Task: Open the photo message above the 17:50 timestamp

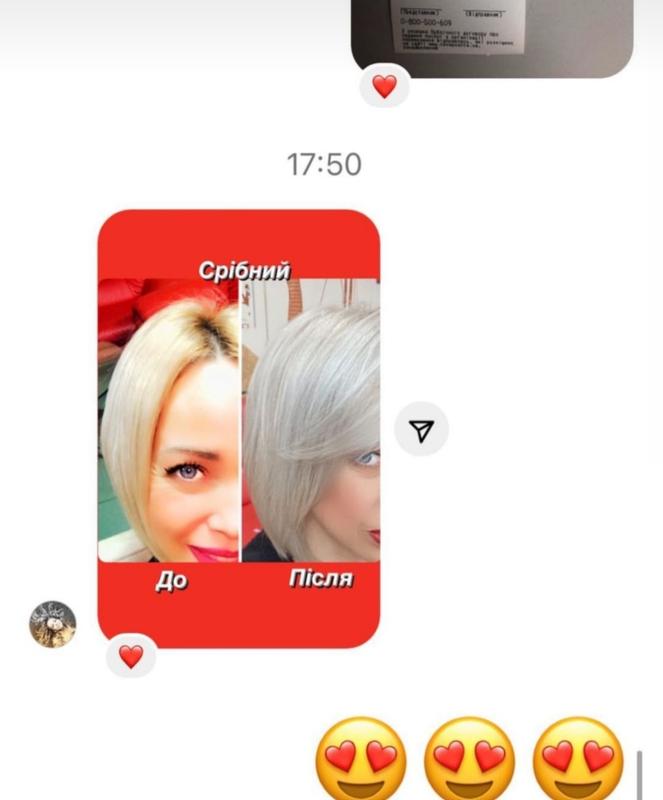Action: coord(492,36)
